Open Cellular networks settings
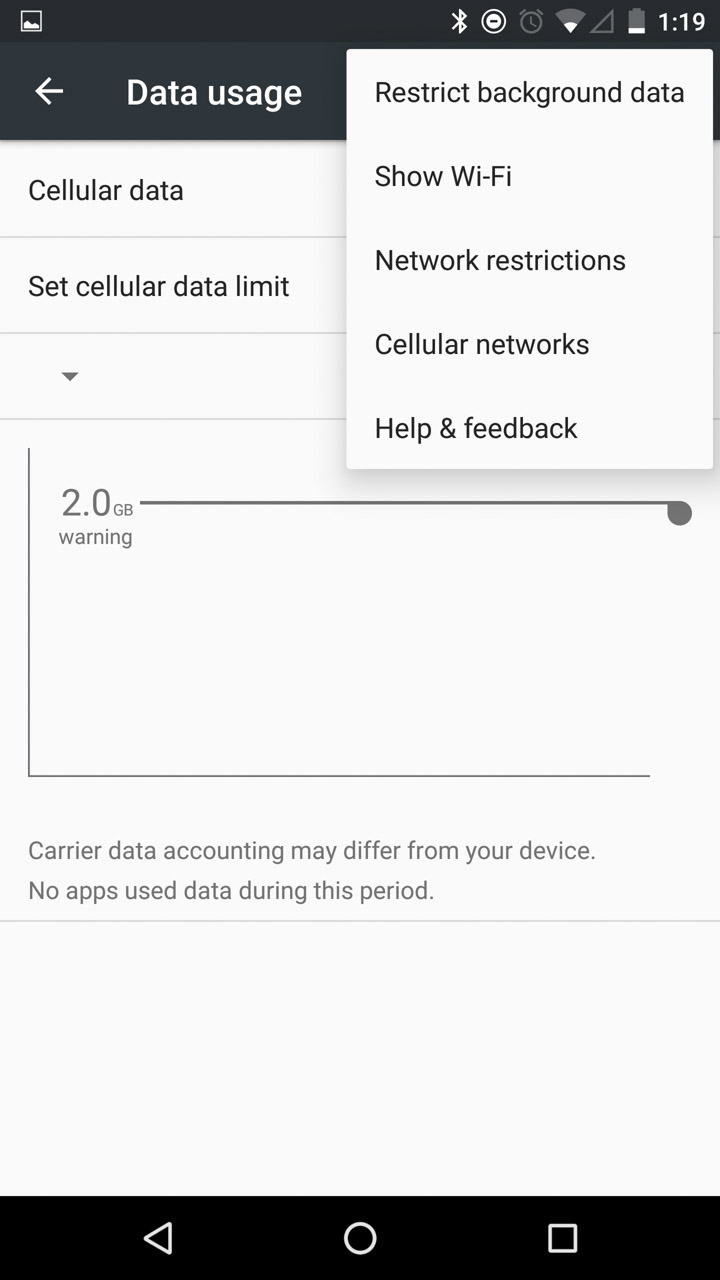Viewport: 720px width, 1280px height. coord(529,345)
